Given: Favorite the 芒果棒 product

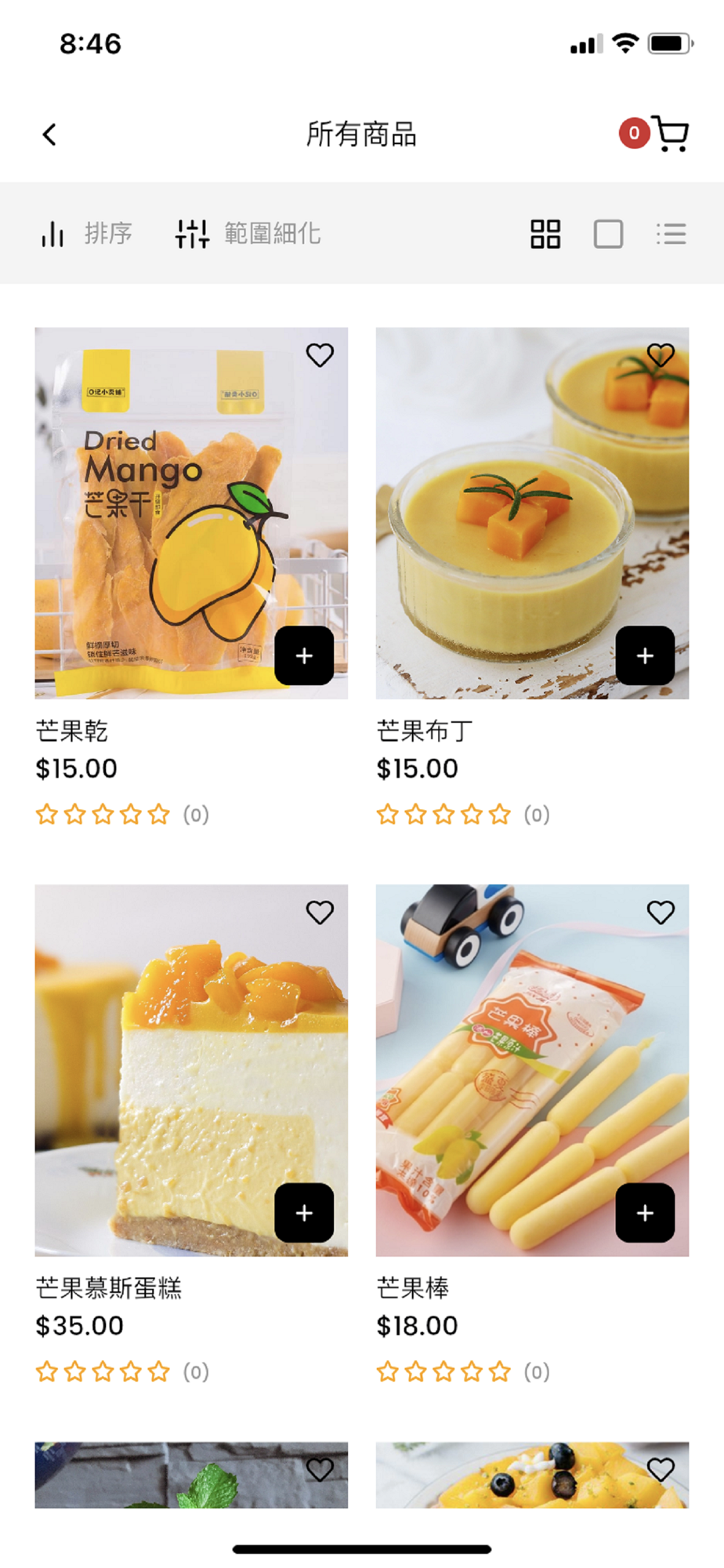Looking at the screenshot, I should (661, 913).
